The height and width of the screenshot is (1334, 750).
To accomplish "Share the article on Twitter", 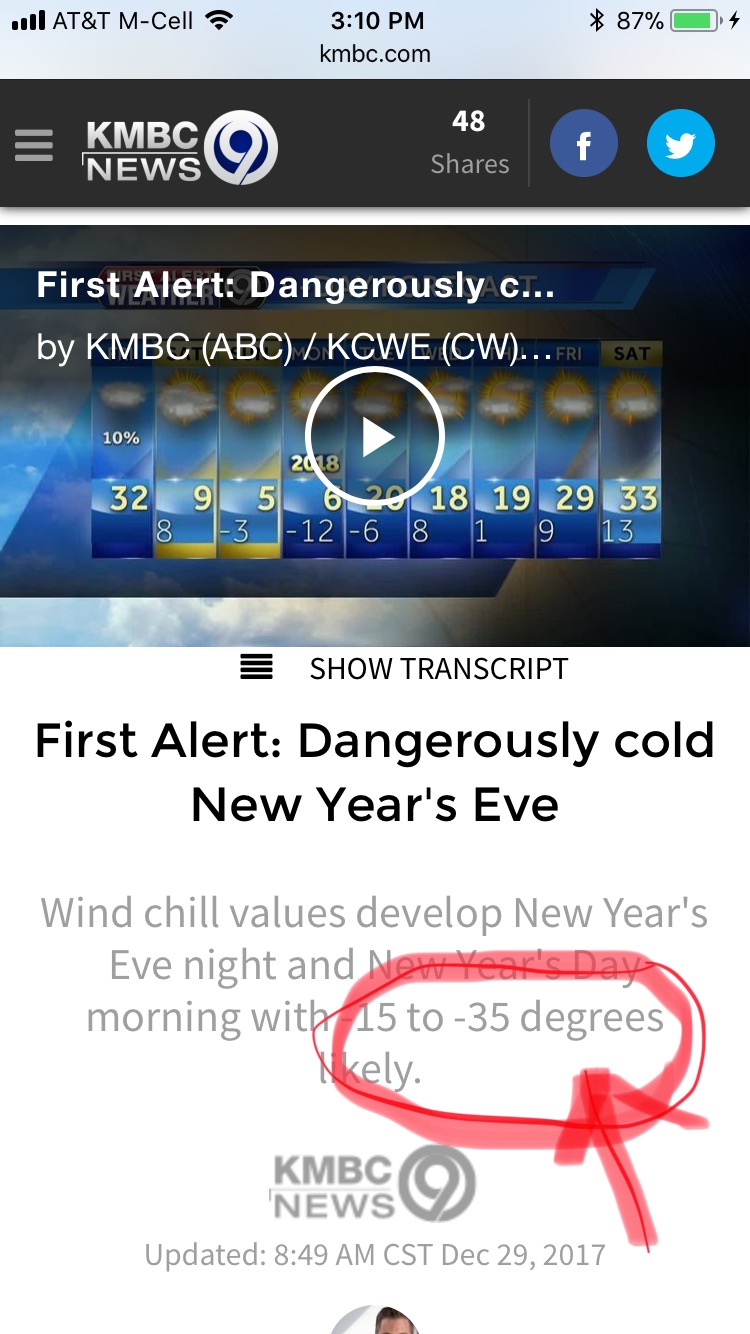I will [680, 145].
